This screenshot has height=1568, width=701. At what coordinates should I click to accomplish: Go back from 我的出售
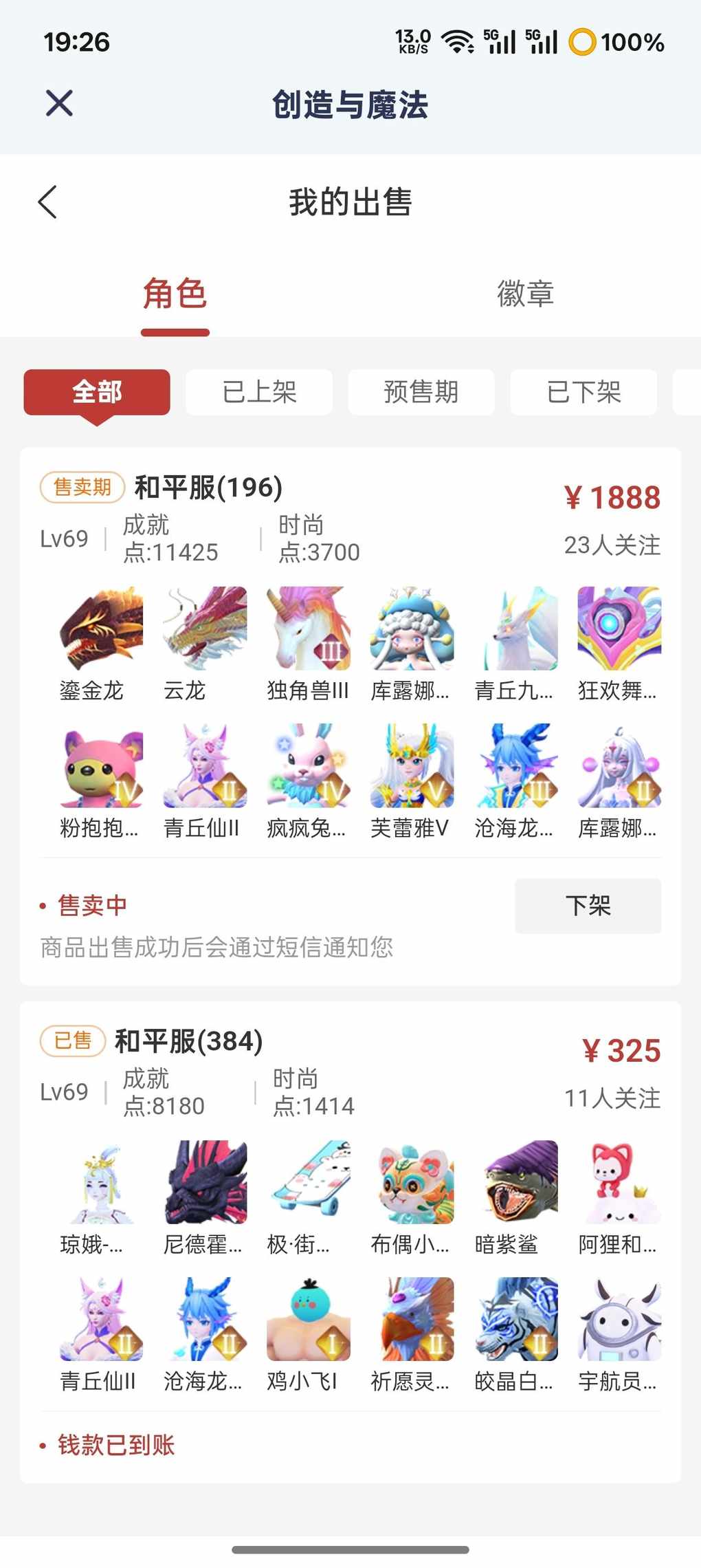(47, 202)
